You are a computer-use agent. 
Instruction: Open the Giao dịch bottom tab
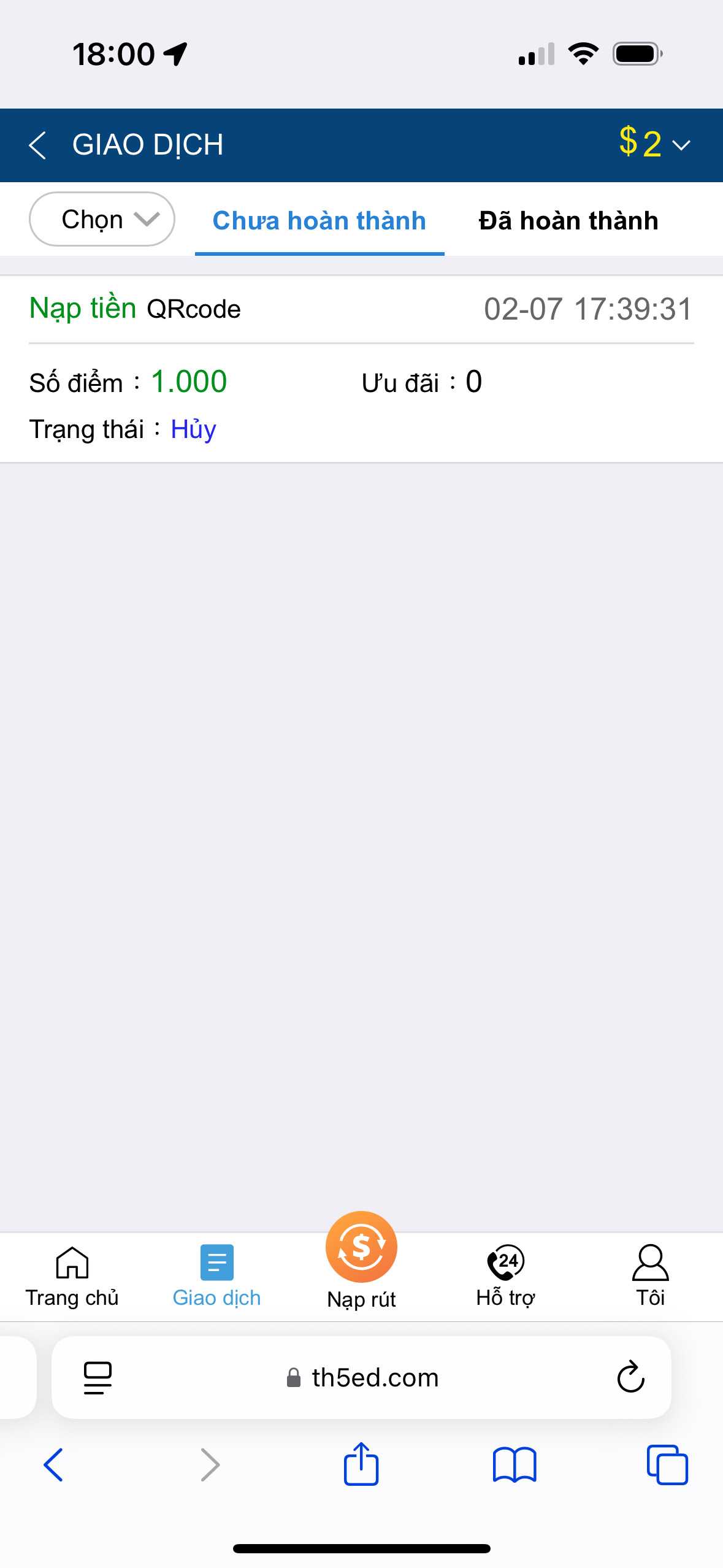click(216, 1276)
